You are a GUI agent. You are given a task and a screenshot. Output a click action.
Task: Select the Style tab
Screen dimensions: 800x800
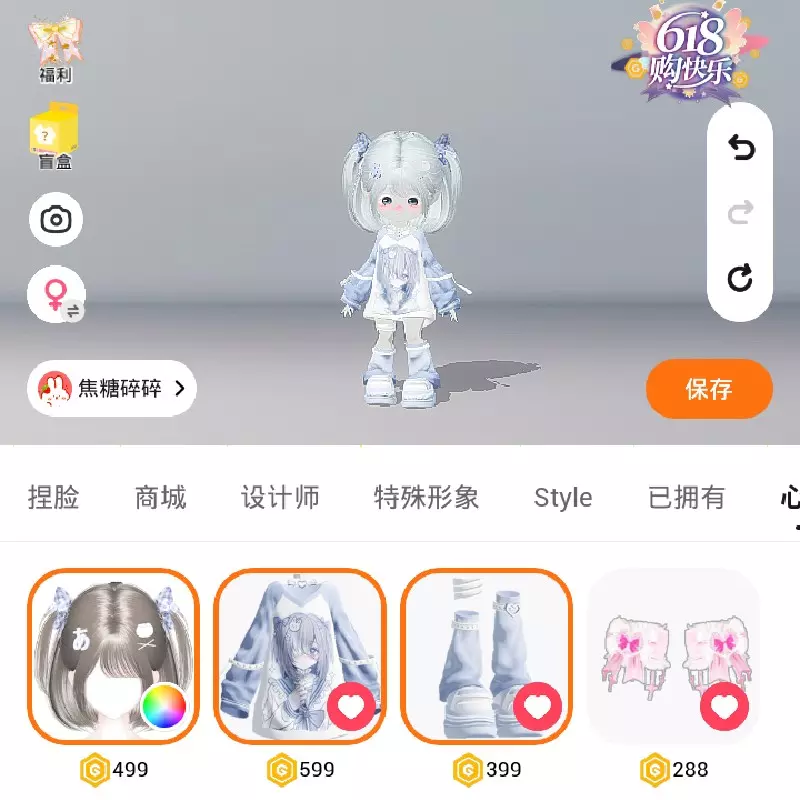[563, 497]
